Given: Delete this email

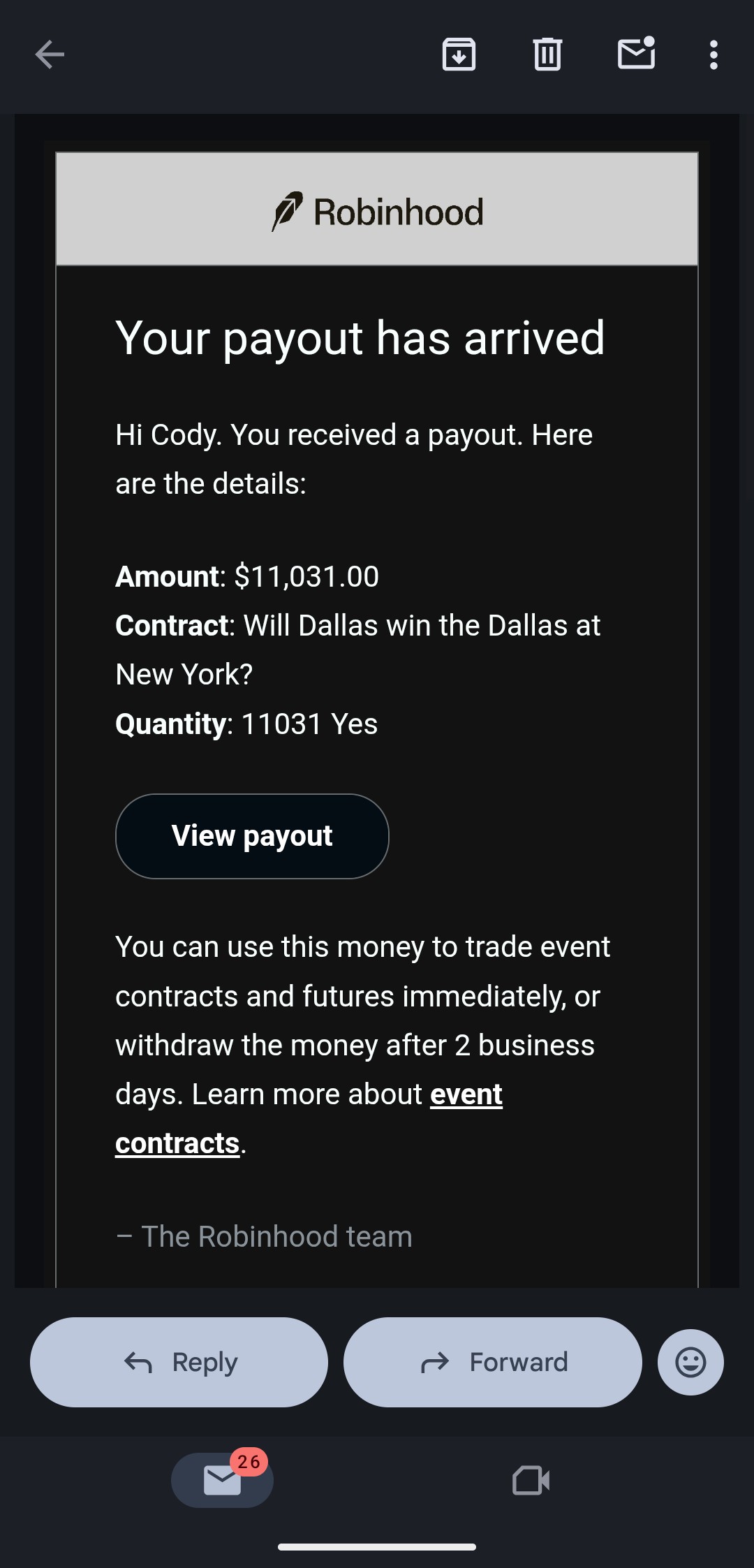Looking at the screenshot, I should coord(547,54).
